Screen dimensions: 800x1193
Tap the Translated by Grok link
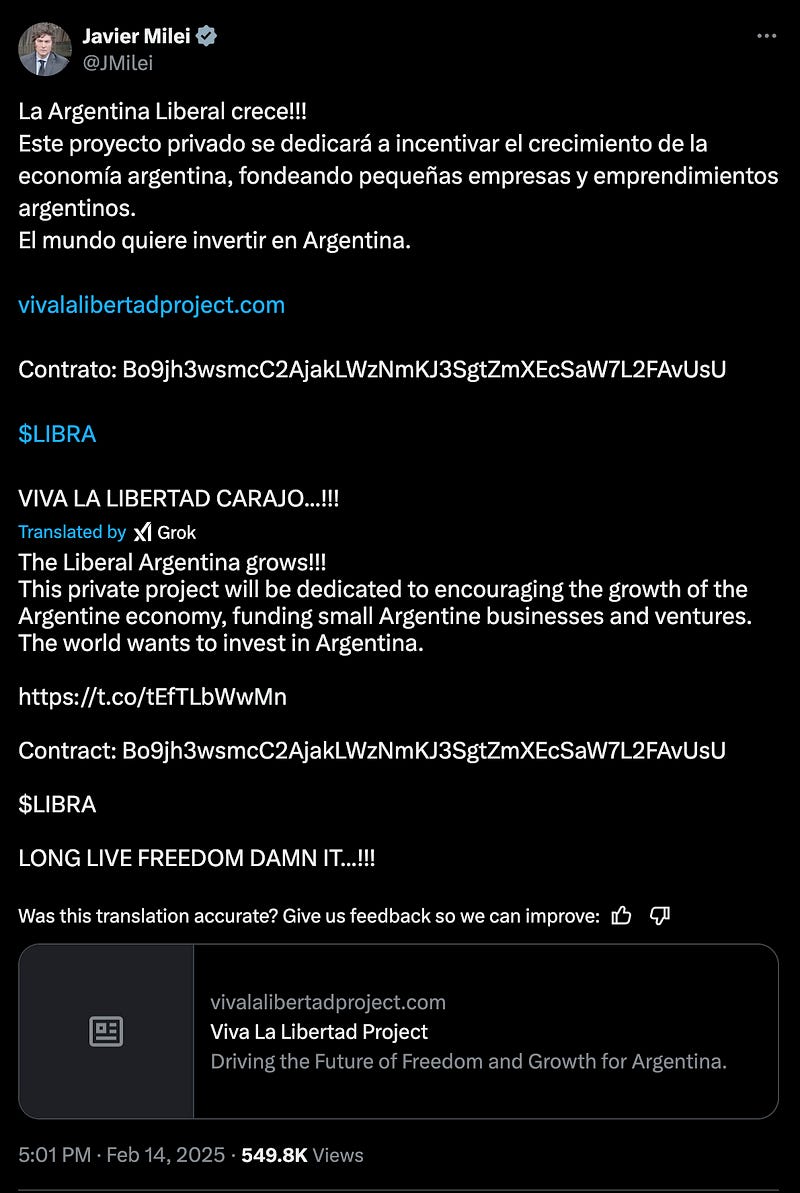[x=107, y=533]
